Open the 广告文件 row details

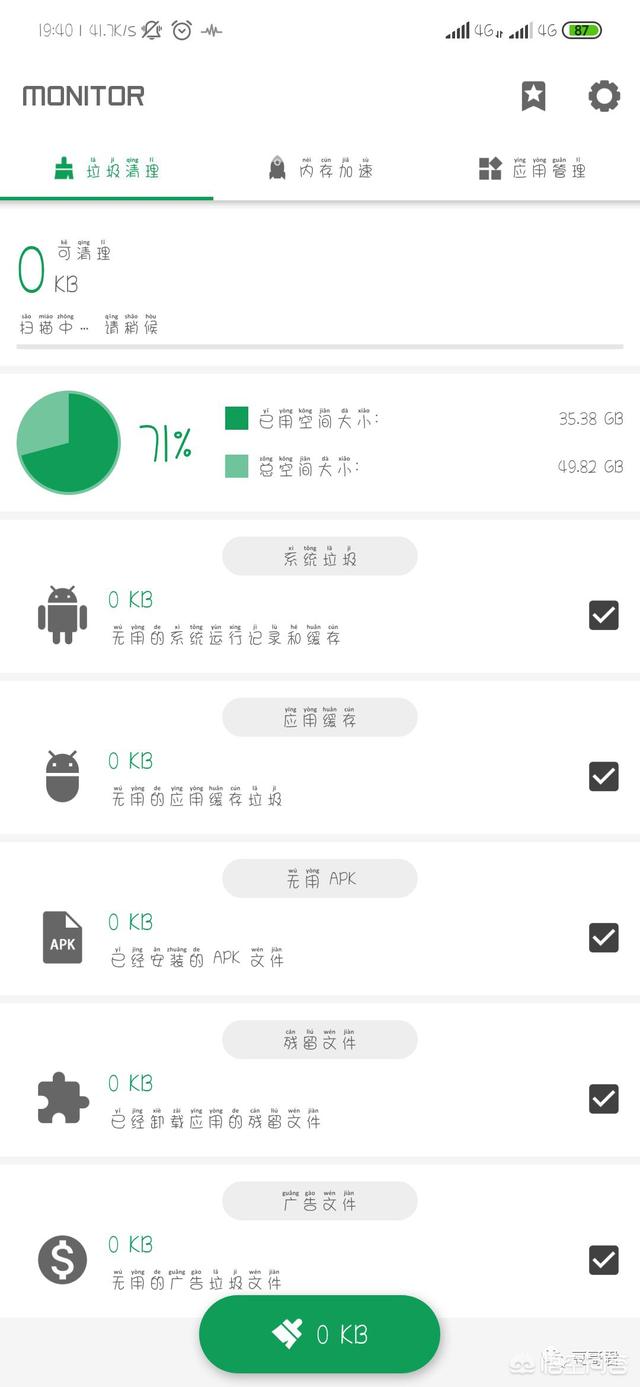pos(320,1241)
